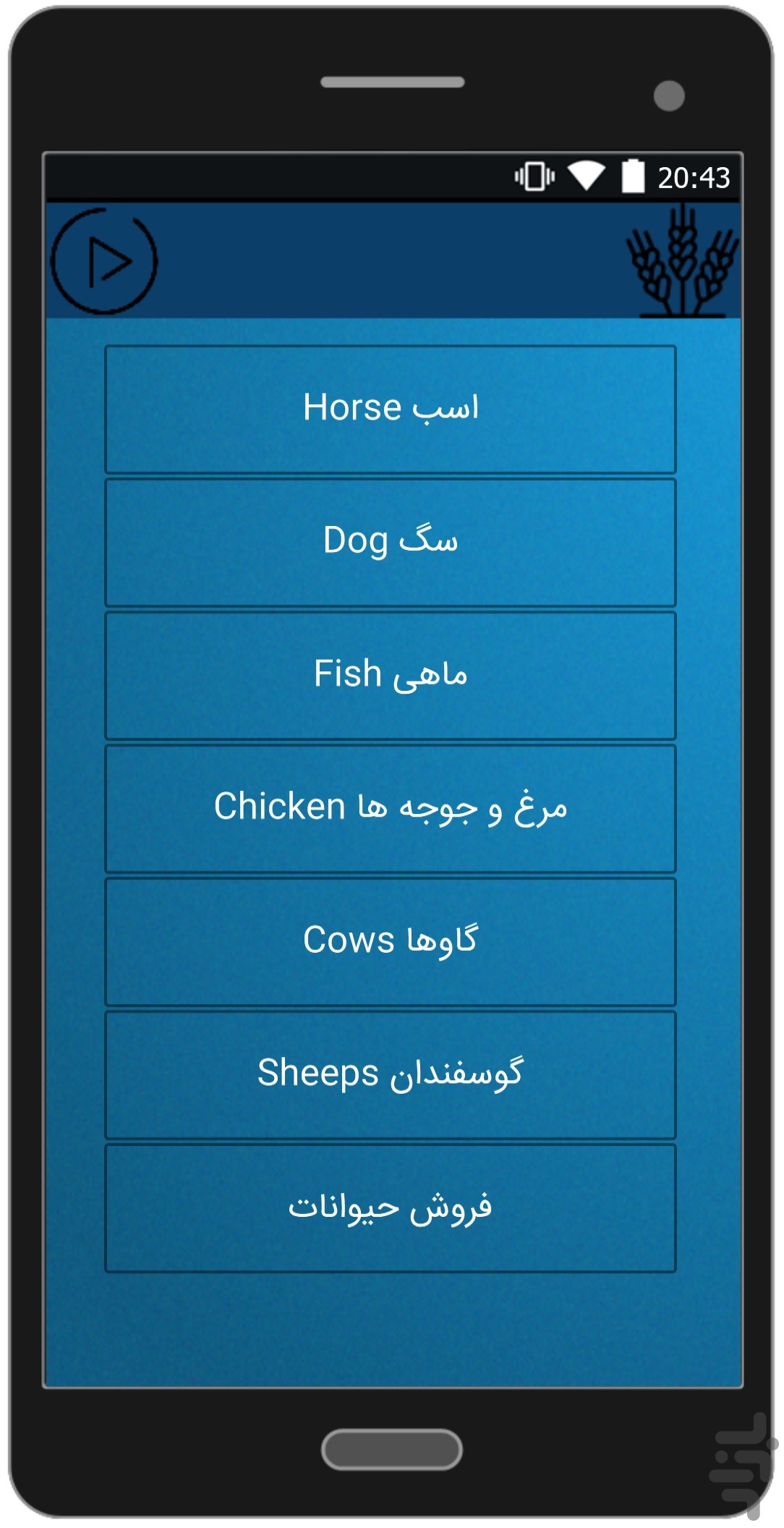
Task: Tap the wheat icon in the header
Action: (682, 261)
